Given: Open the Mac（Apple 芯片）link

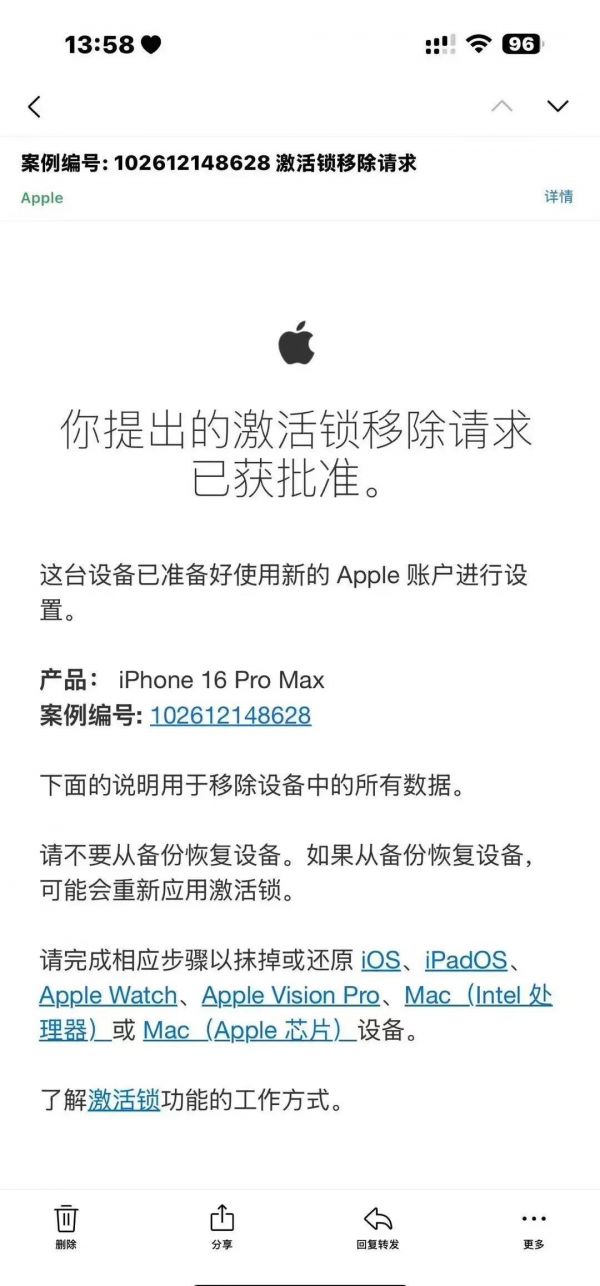Looking at the screenshot, I should click(249, 1030).
